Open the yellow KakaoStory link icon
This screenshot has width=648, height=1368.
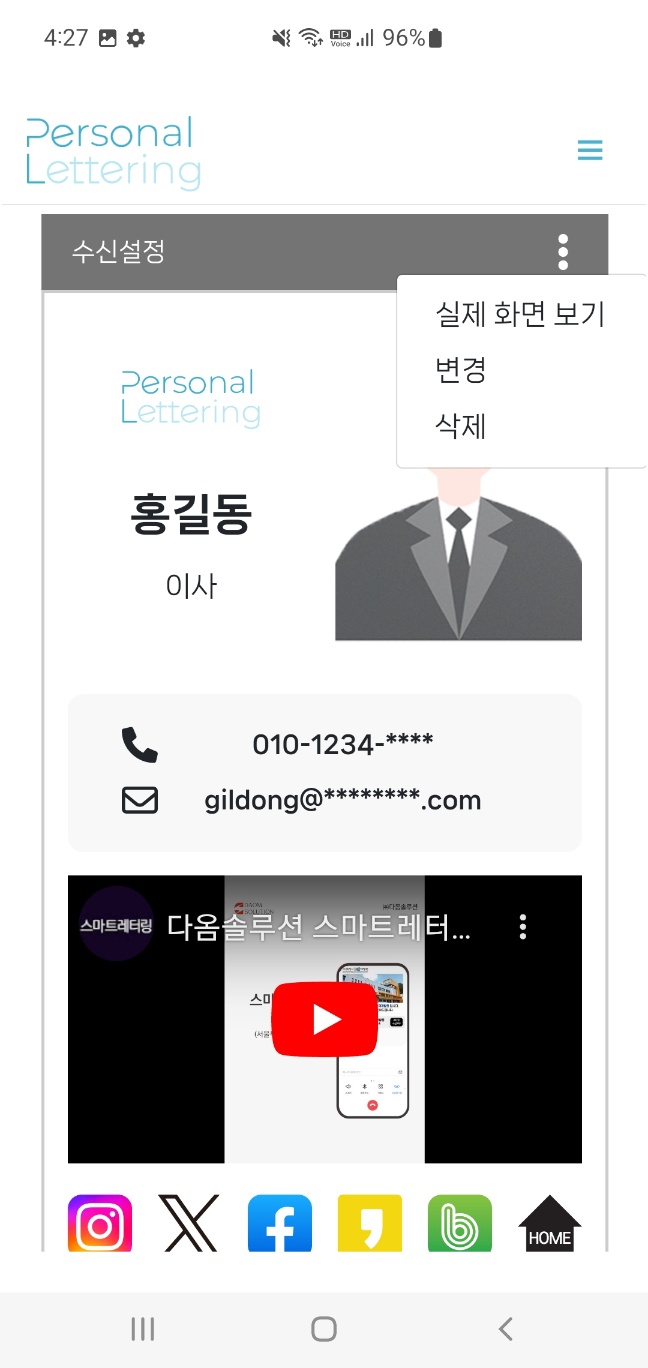tap(370, 1224)
